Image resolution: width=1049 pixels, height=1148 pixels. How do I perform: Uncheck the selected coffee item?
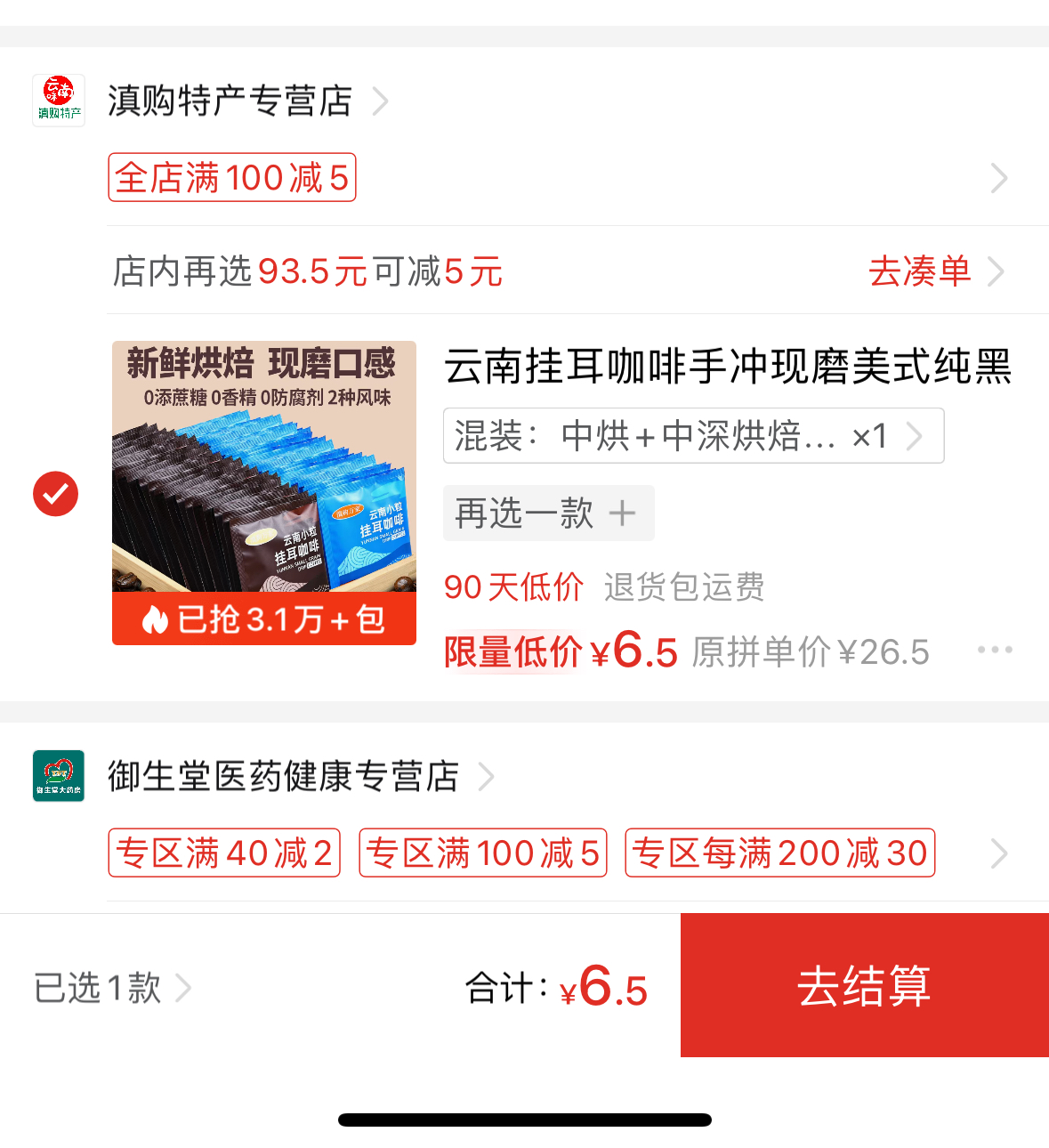point(56,494)
